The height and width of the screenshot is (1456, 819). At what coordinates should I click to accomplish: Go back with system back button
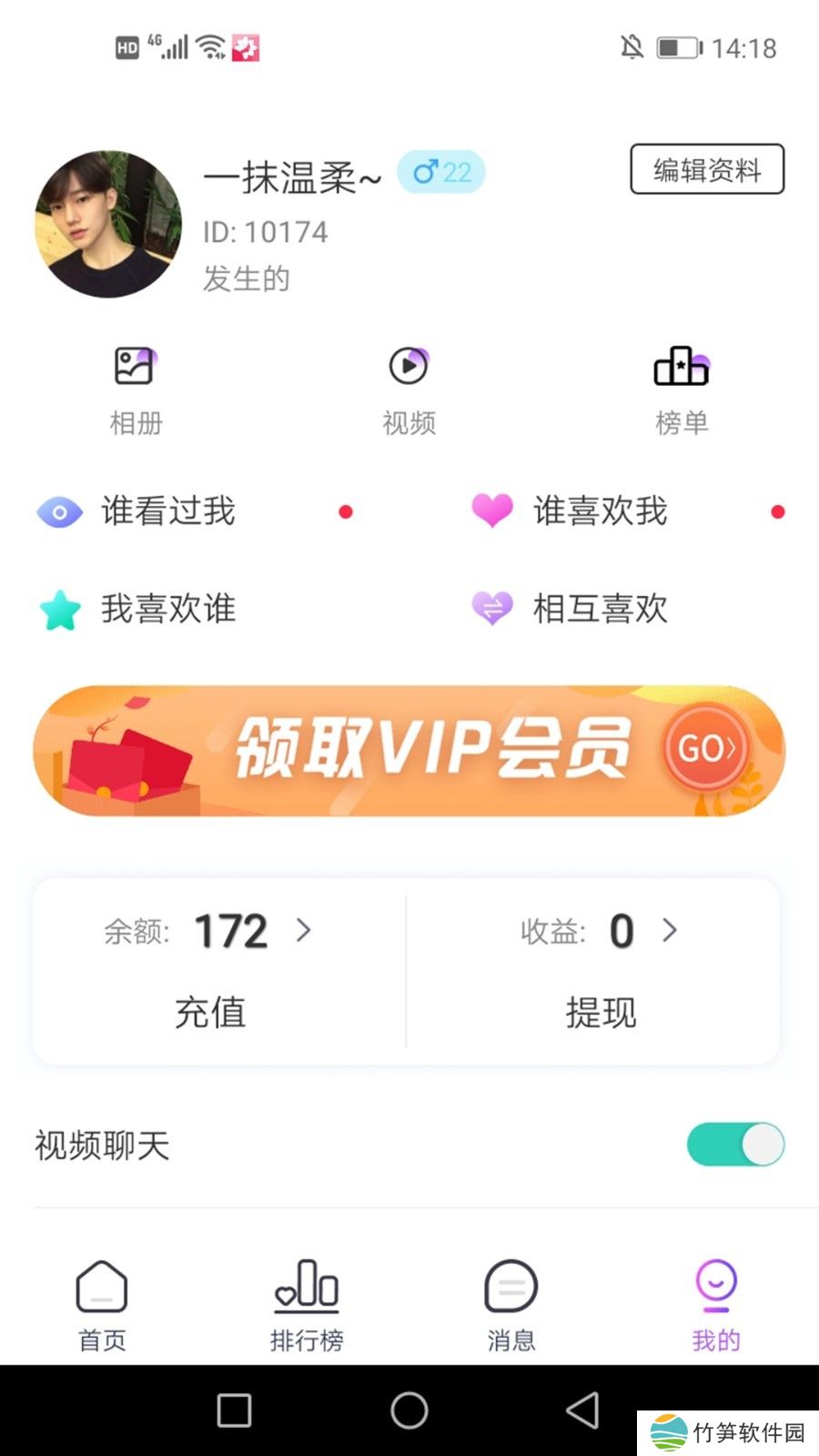[582, 1410]
